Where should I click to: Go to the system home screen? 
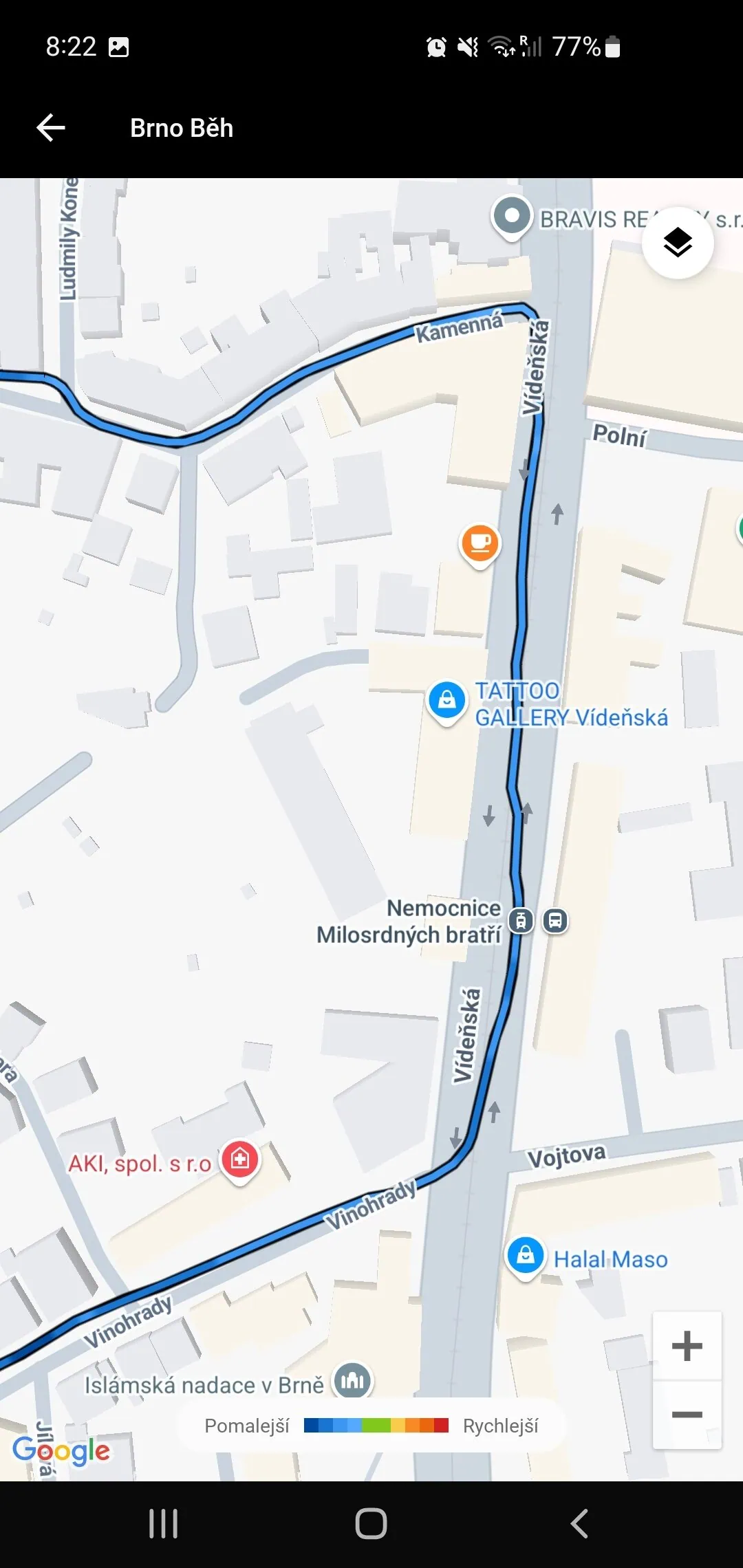[371, 1523]
